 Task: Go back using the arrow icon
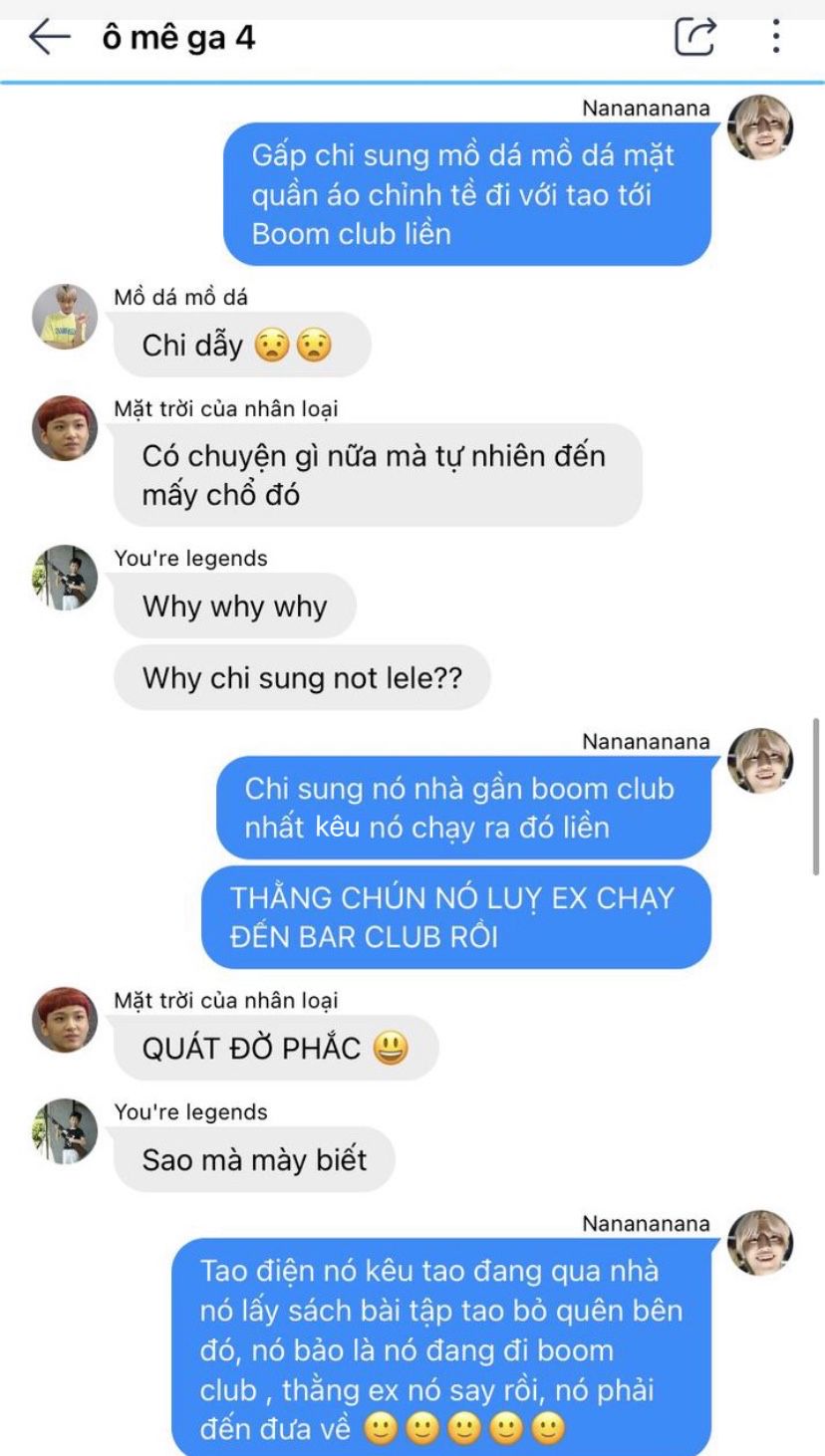click(49, 38)
